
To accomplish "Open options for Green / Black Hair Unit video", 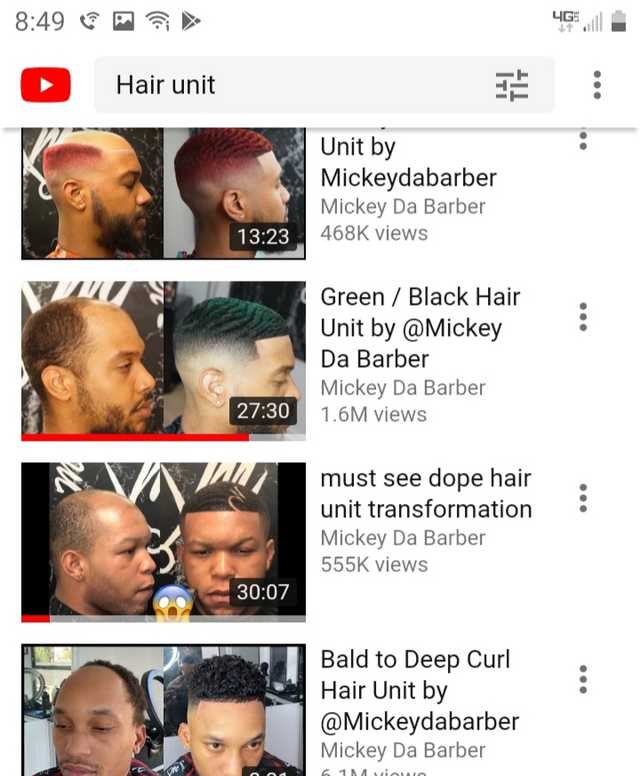I will tap(583, 317).
